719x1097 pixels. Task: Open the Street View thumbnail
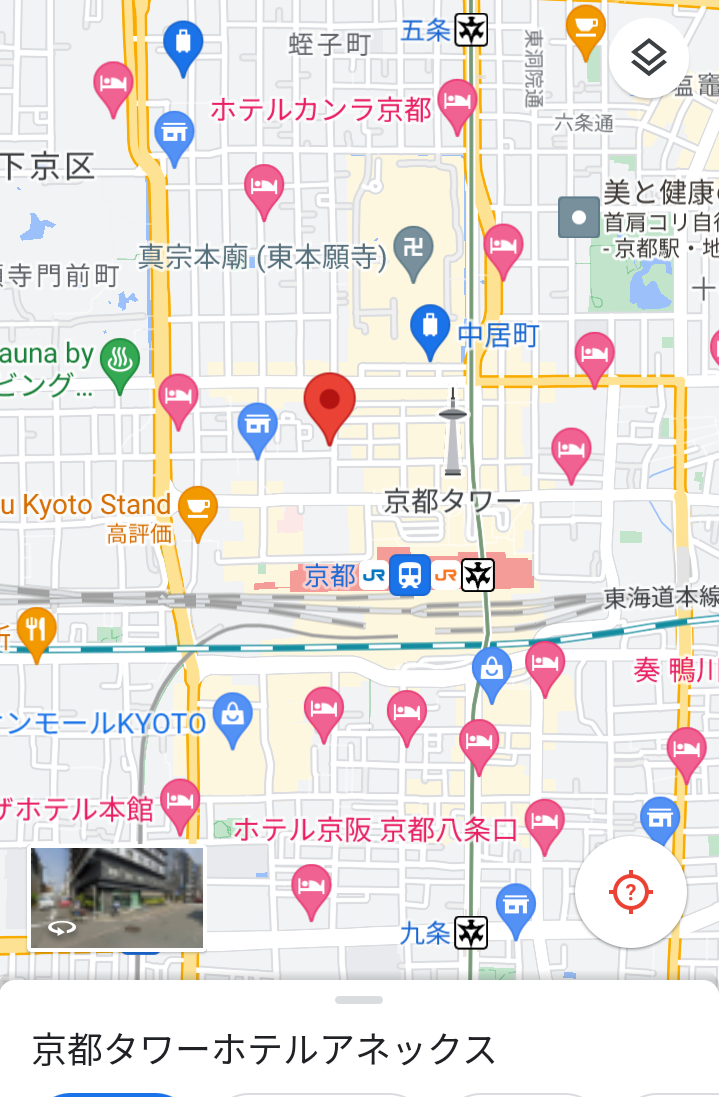(117, 897)
